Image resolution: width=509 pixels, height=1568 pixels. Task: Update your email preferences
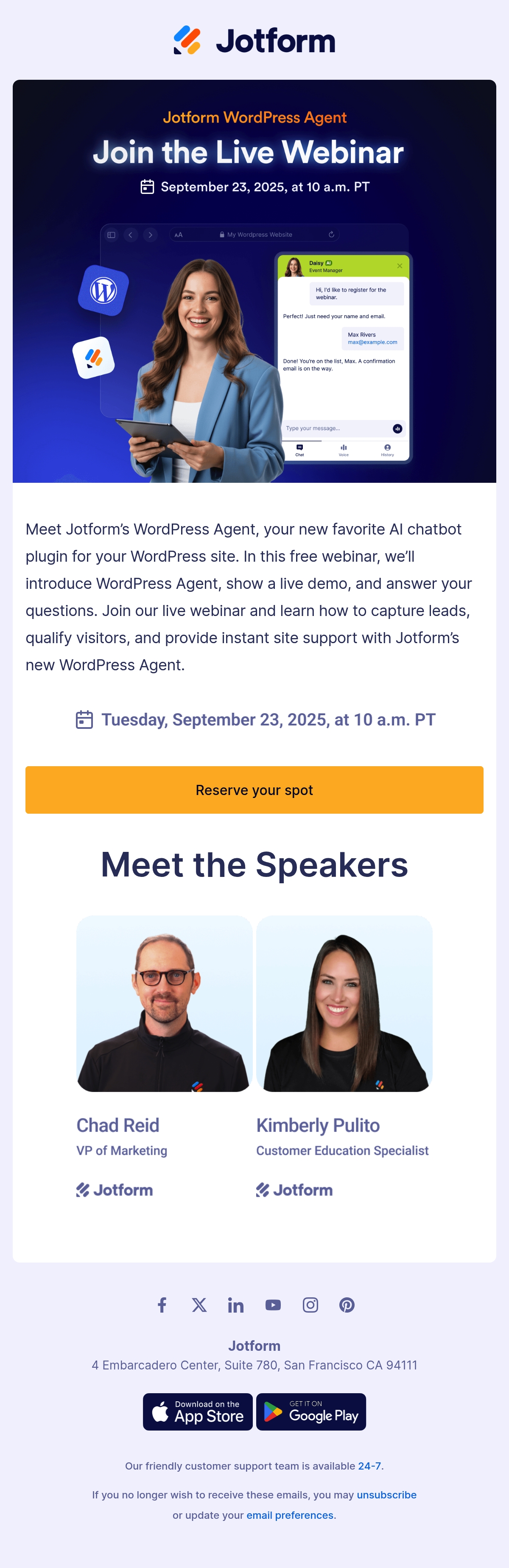[290, 1515]
